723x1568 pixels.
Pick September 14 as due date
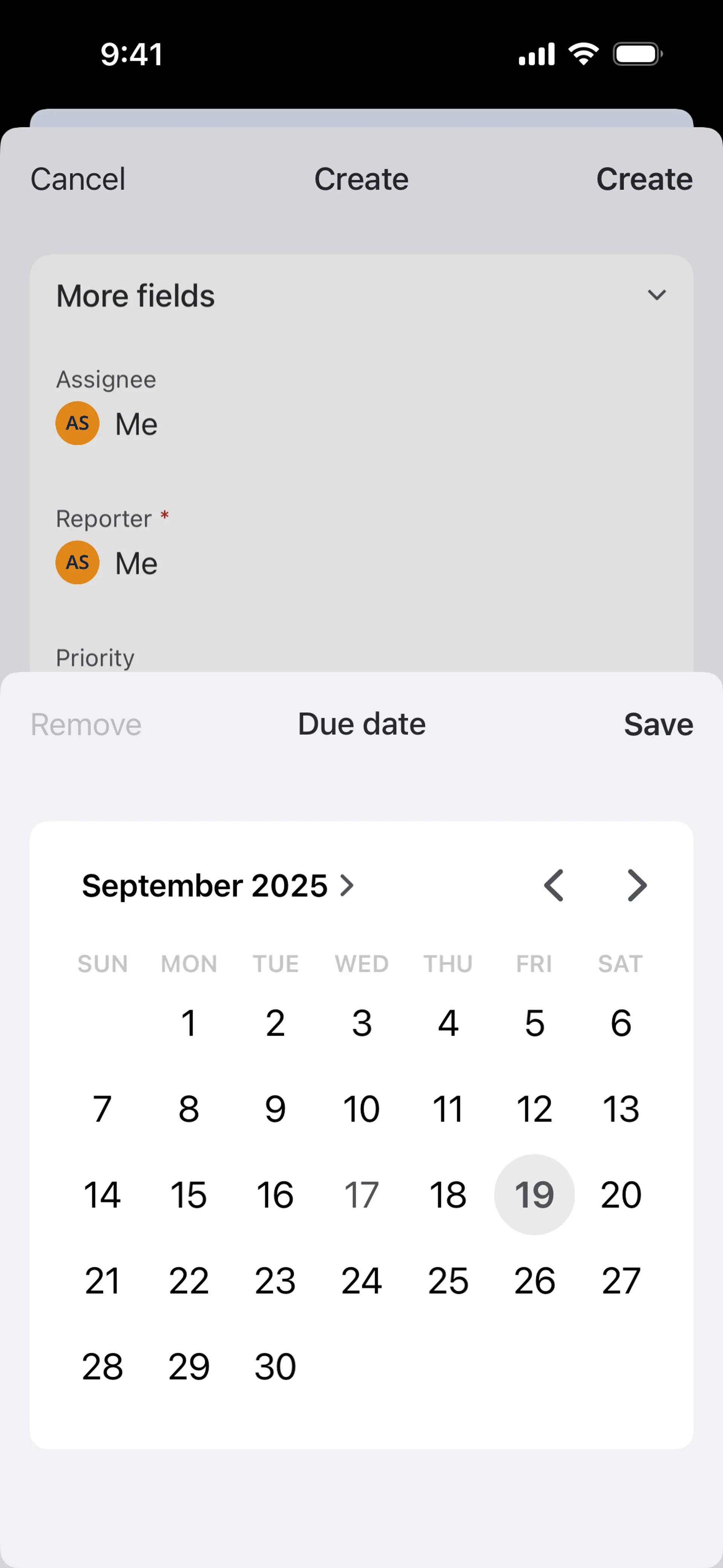pyautogui.click(x=102, y=1194)
